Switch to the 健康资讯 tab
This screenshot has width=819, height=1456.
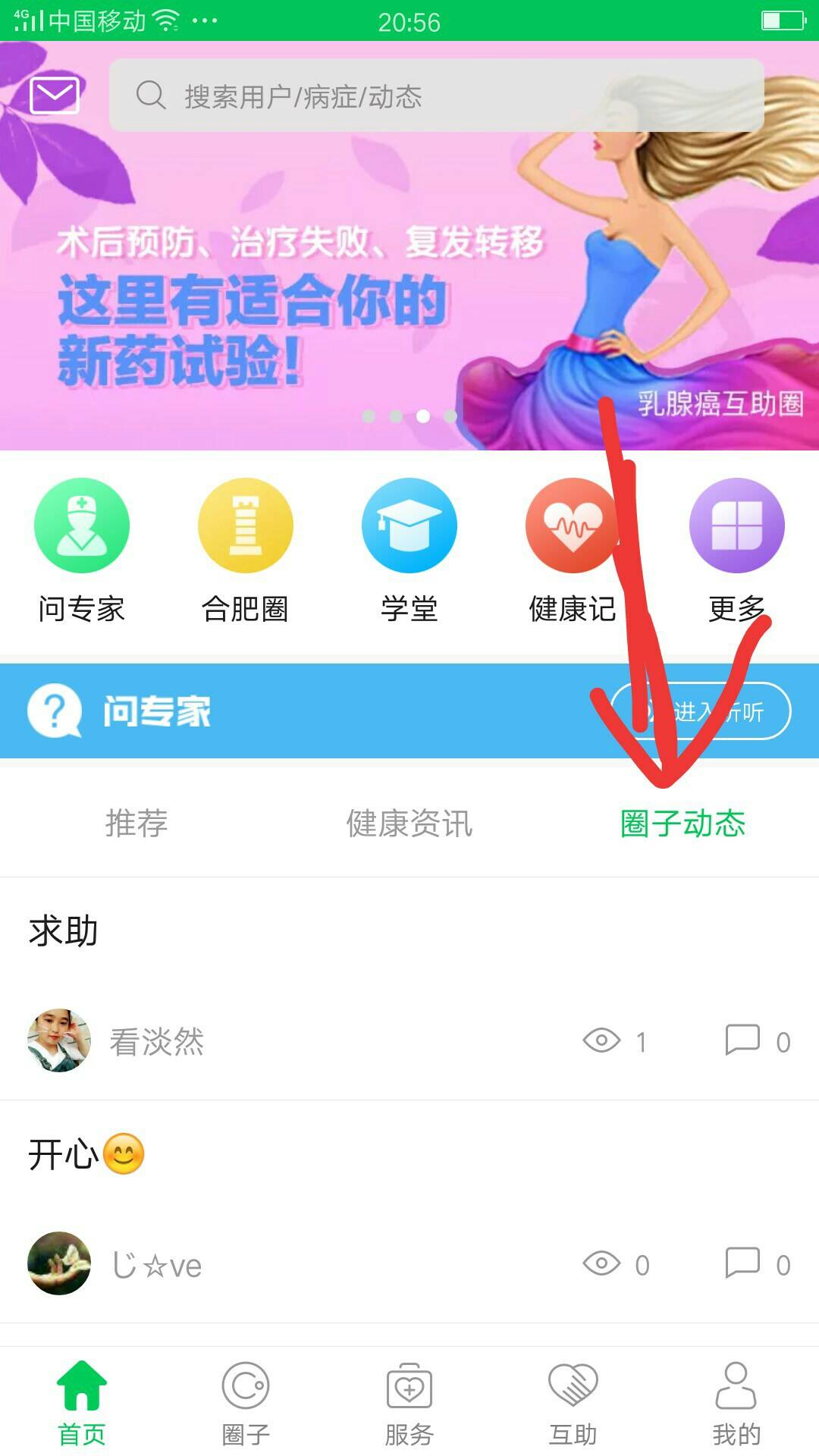pos(409,823)
